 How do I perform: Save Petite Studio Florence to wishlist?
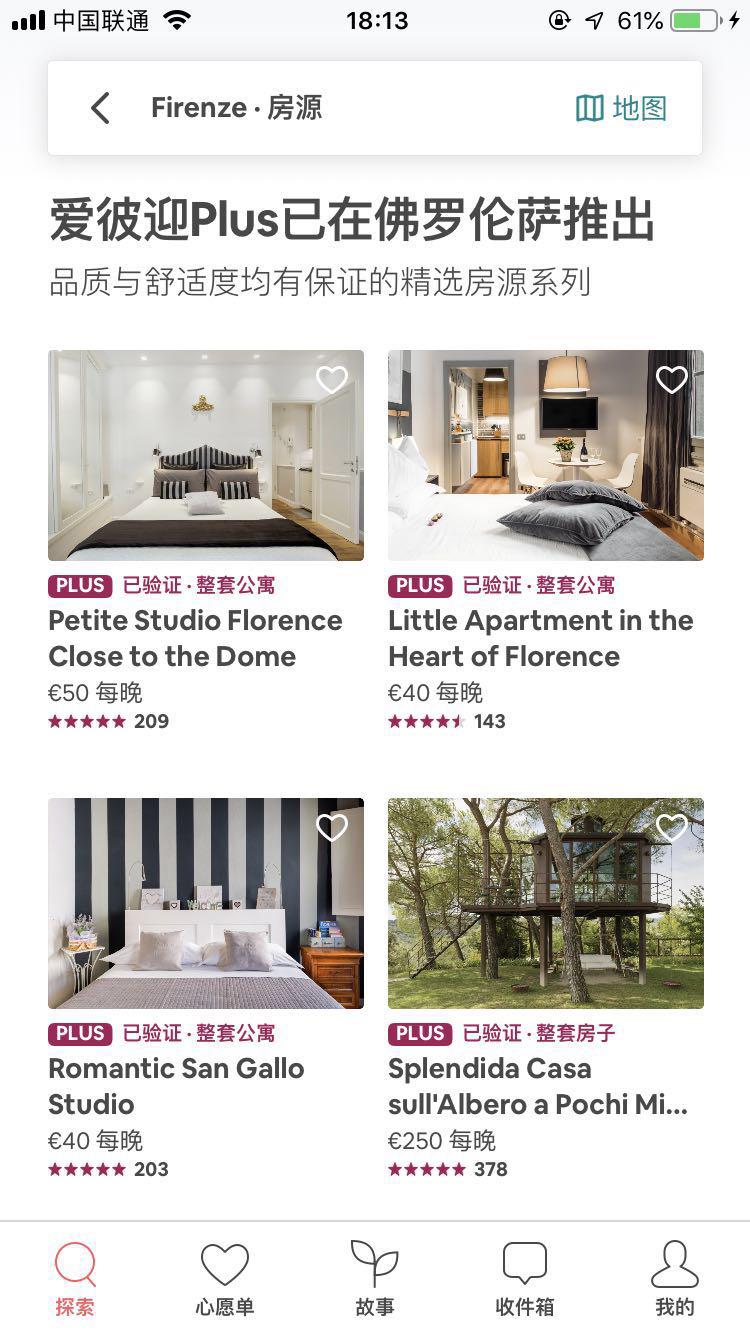click(x=331, y=380)
